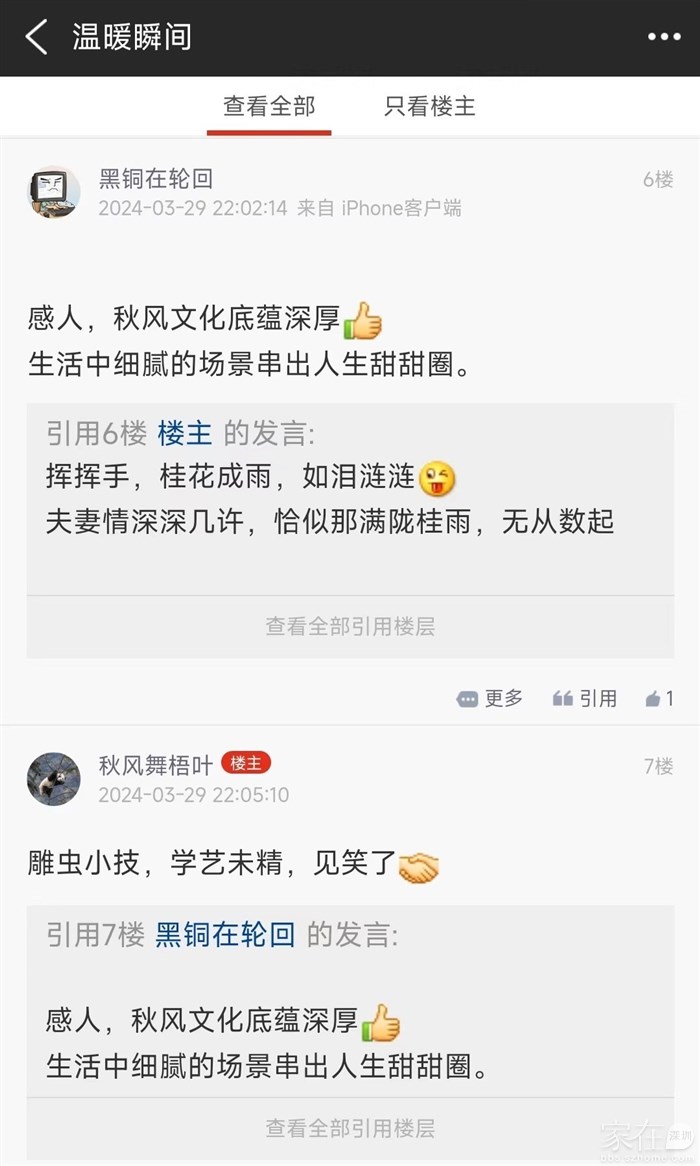This screenshot has width=700, height=1166.
Task: Open the three-dot overflow menu
Action: (x=663, y=38)
